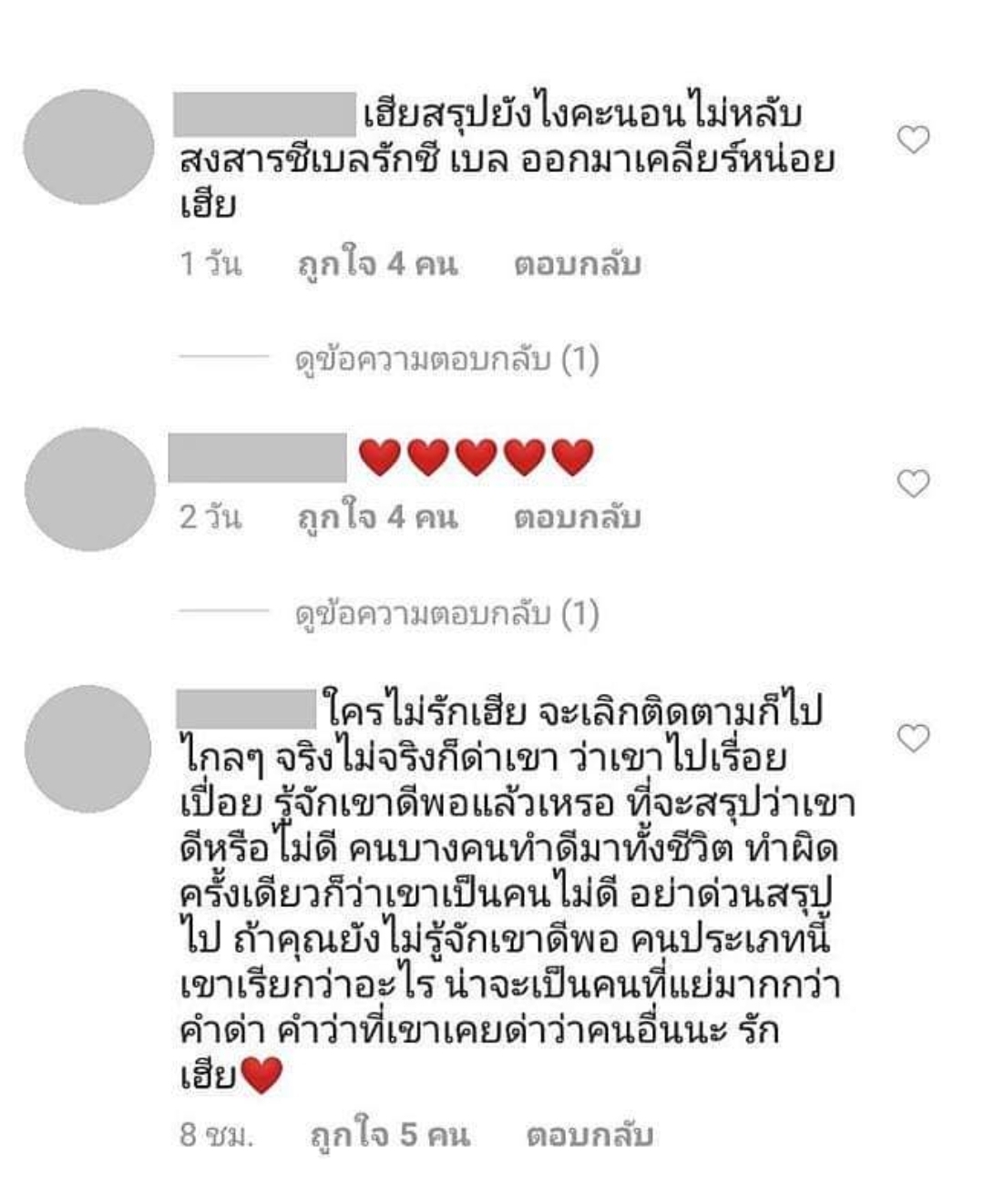See the 4 likes on the 2 วัน comment
This screenshot has height=1204, width=984.
click(377, 517)
